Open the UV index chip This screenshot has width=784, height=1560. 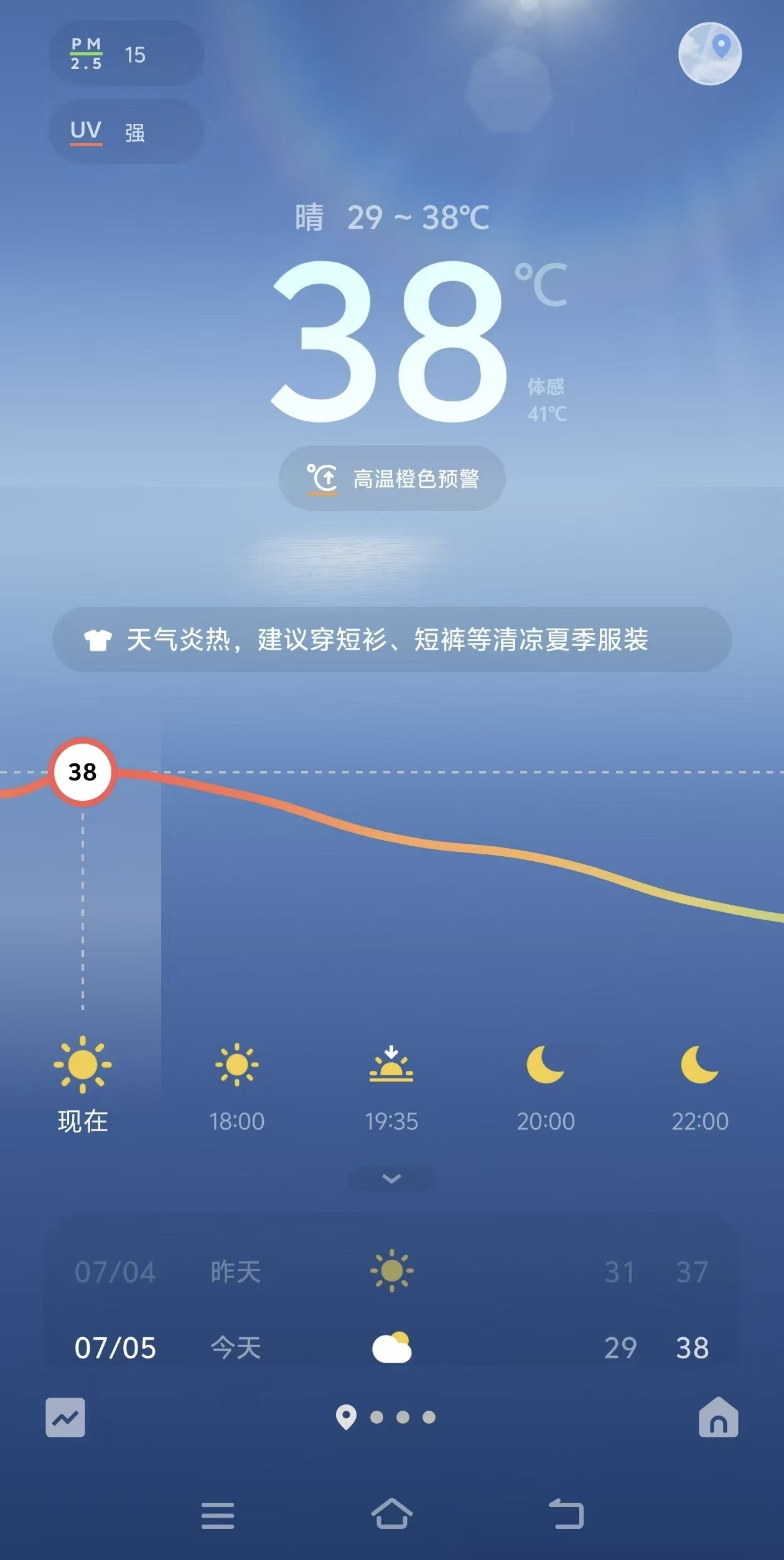[126, 131]
